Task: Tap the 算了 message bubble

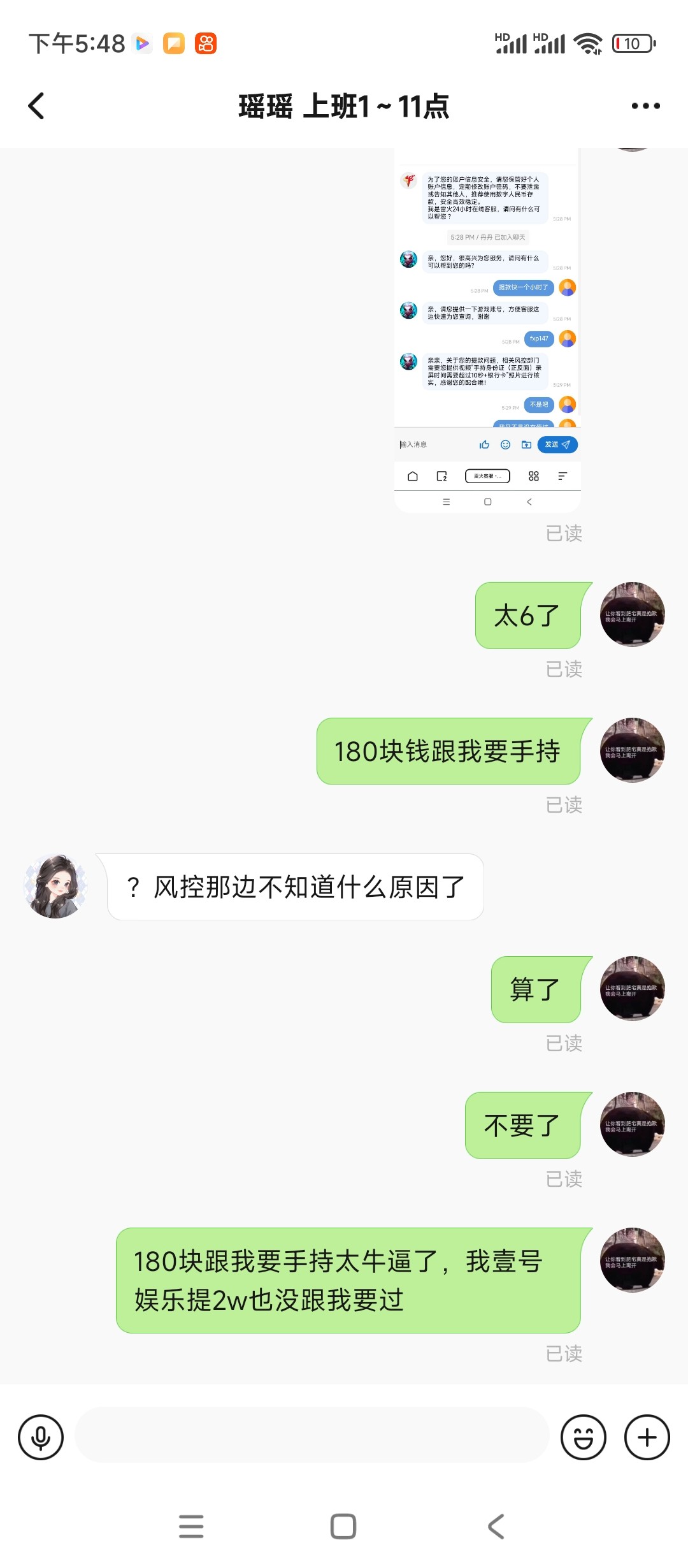Action: pos(537,990)
